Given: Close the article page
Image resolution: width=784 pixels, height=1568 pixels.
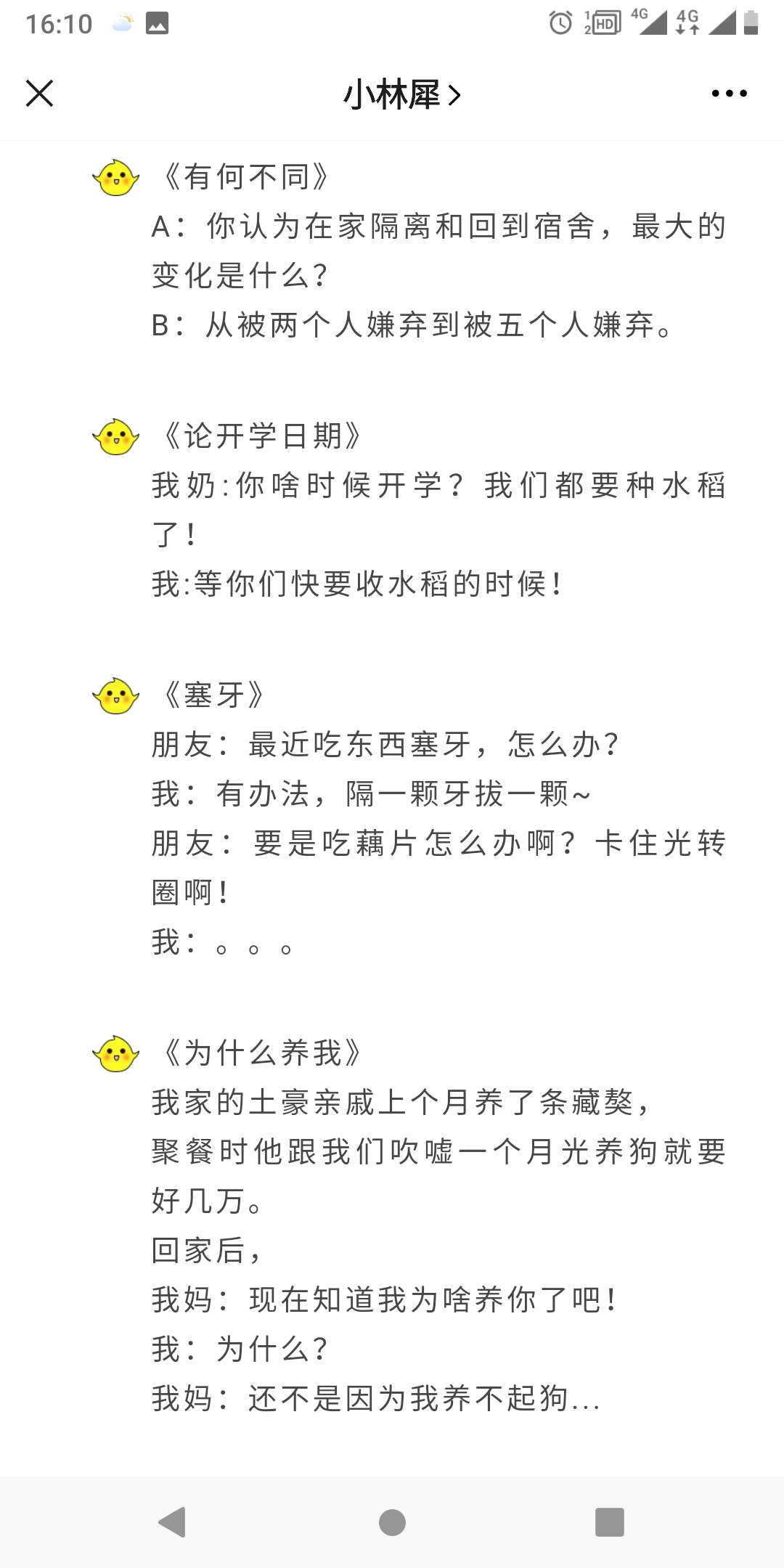Looking at the screenshot, I should [x=40, y=94].
